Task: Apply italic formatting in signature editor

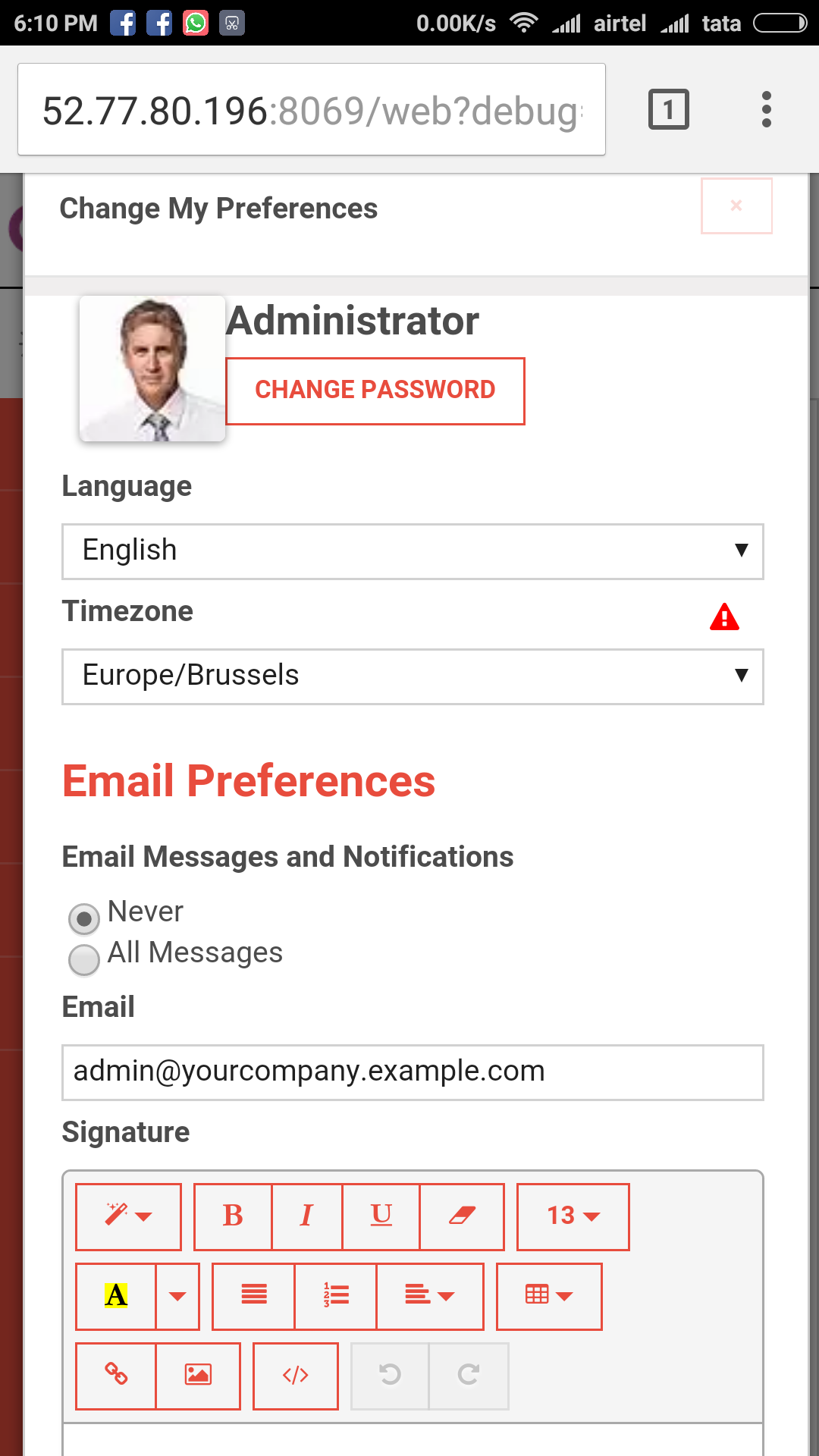Action: pos(307,1216)
